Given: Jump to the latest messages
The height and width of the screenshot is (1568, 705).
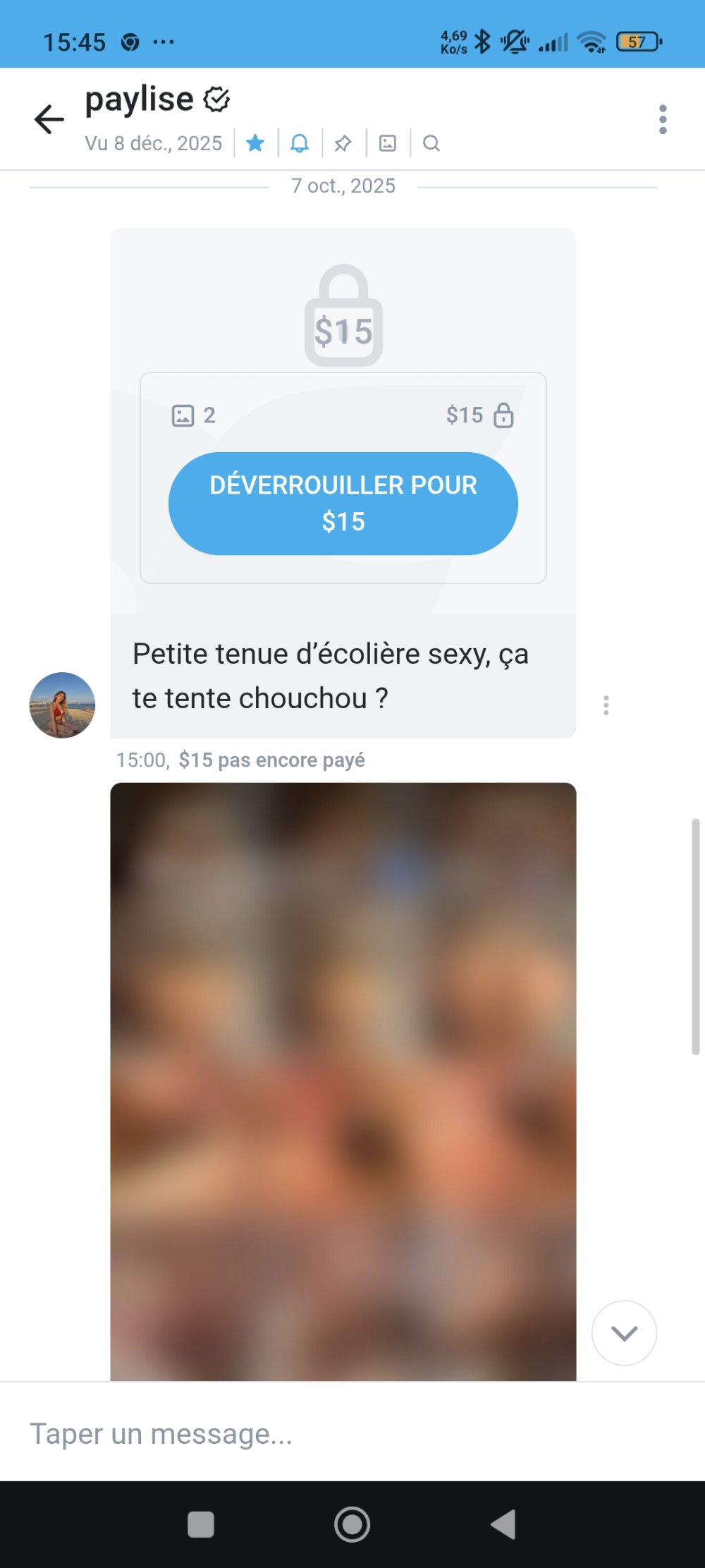Looking at the screenshot, I should 624,1333.
